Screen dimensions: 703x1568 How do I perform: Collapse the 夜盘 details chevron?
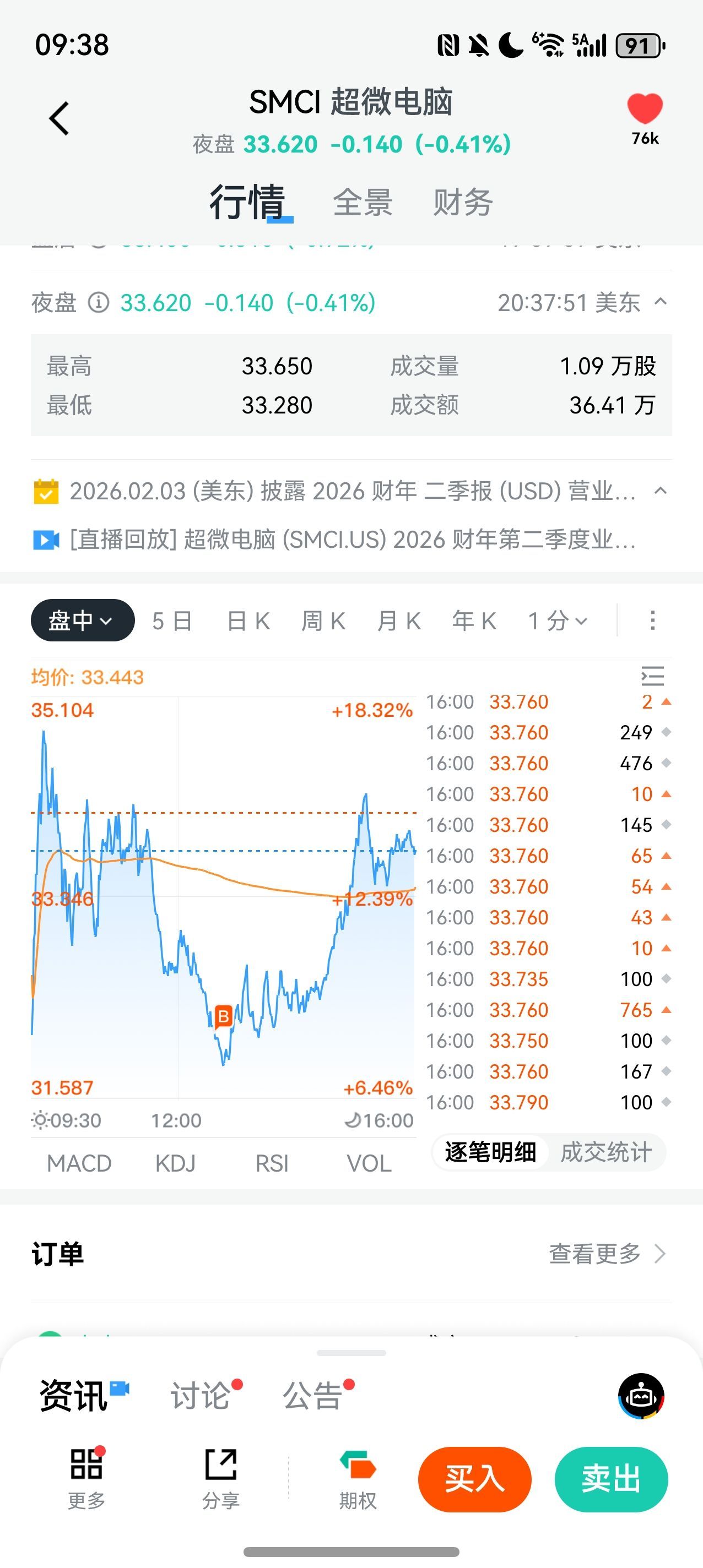[x=661, y=302]
